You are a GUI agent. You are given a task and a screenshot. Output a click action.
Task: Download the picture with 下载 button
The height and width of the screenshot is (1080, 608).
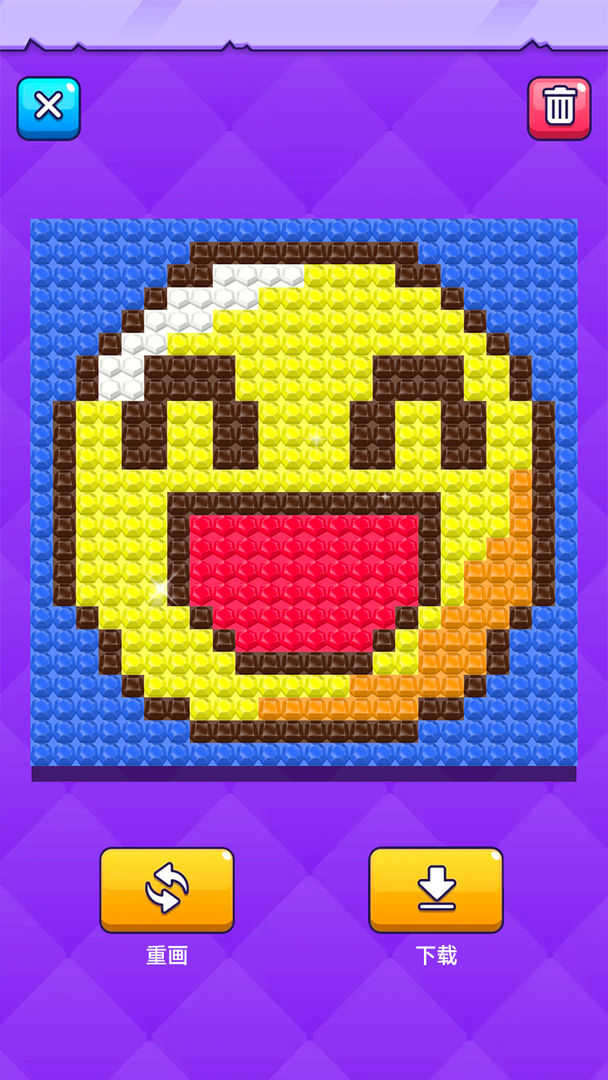436,889
